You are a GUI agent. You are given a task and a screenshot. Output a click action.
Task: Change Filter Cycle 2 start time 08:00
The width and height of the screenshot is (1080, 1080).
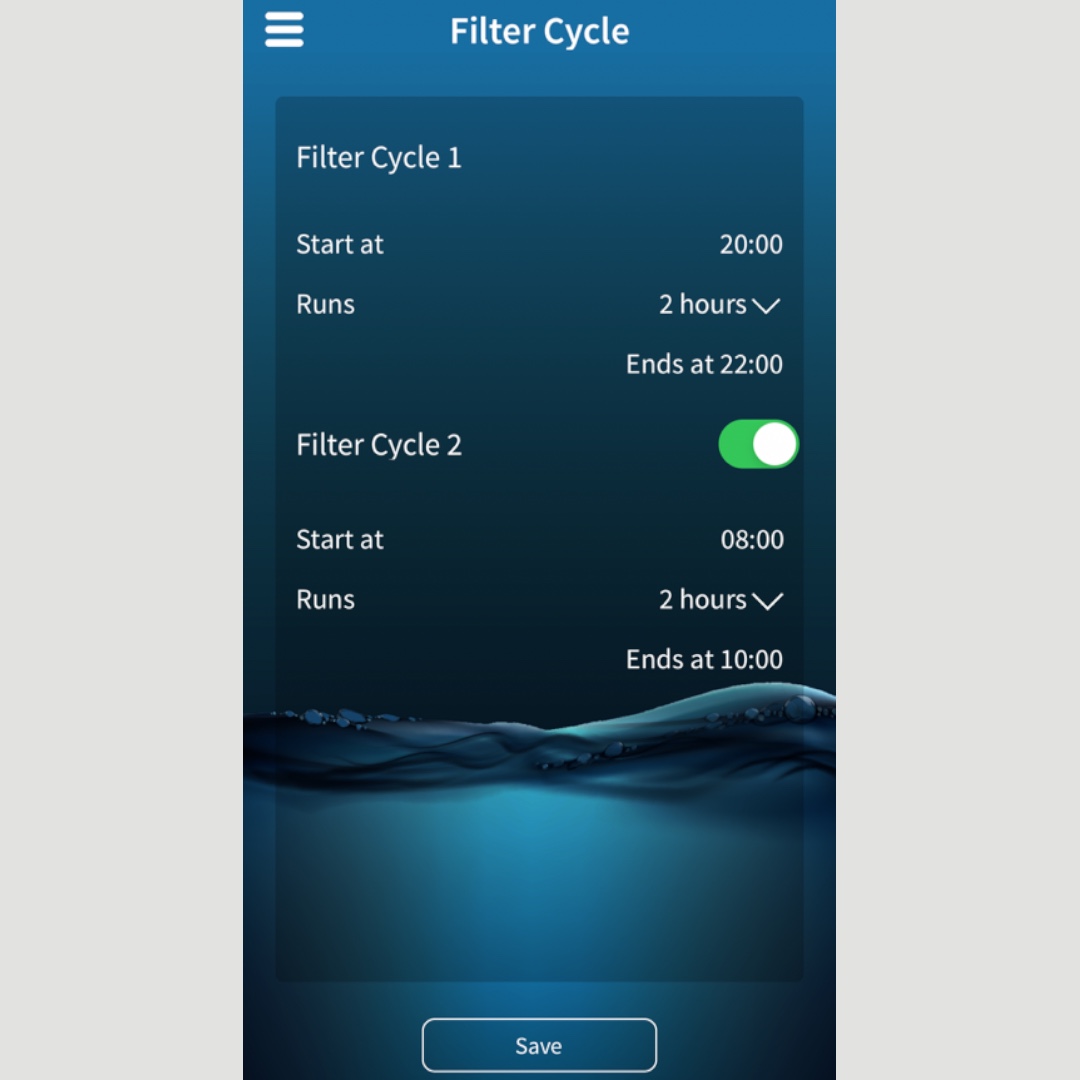(752, 540)
